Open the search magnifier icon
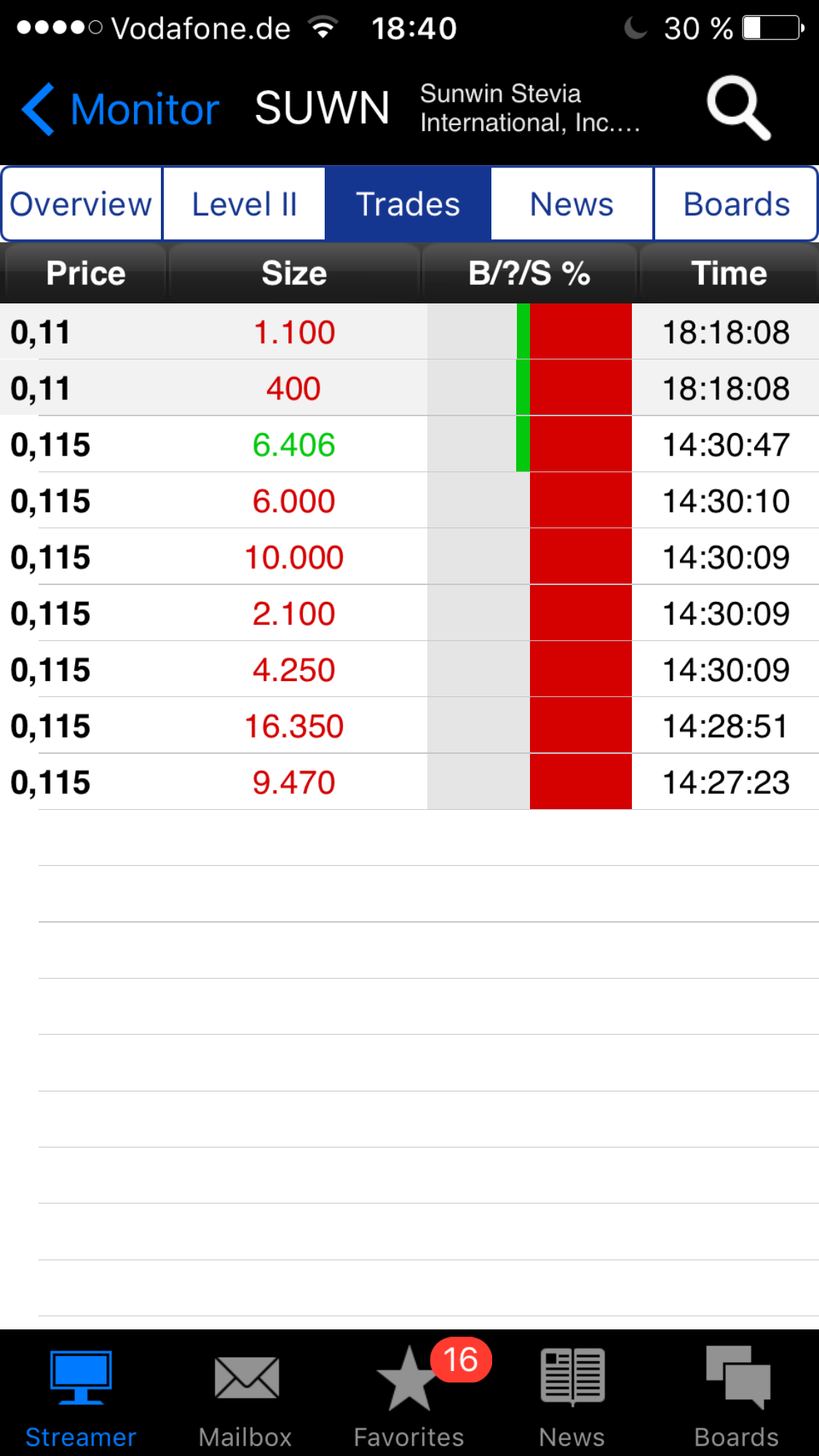 737,108
